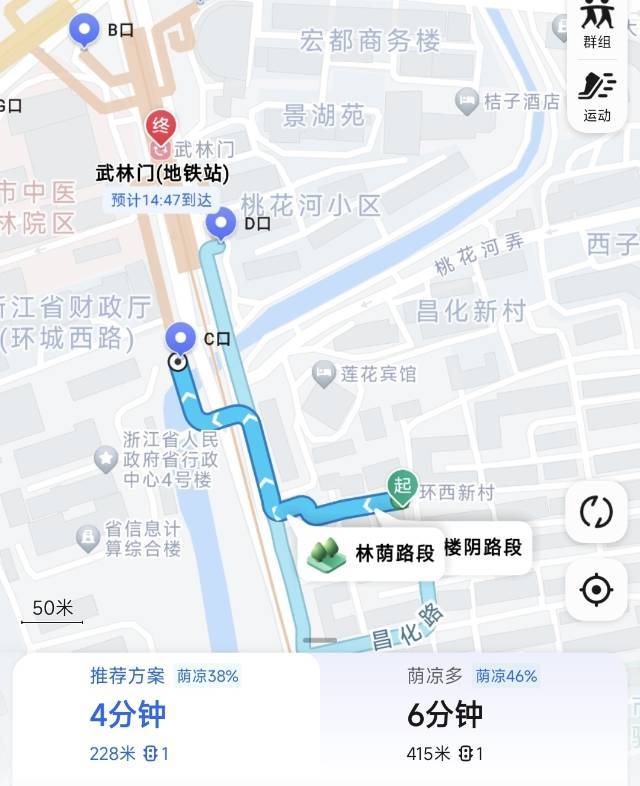The height and width of the screenshot is (786, 640).
Task: Recenter map on current location
Action: [x=596, y=590]
